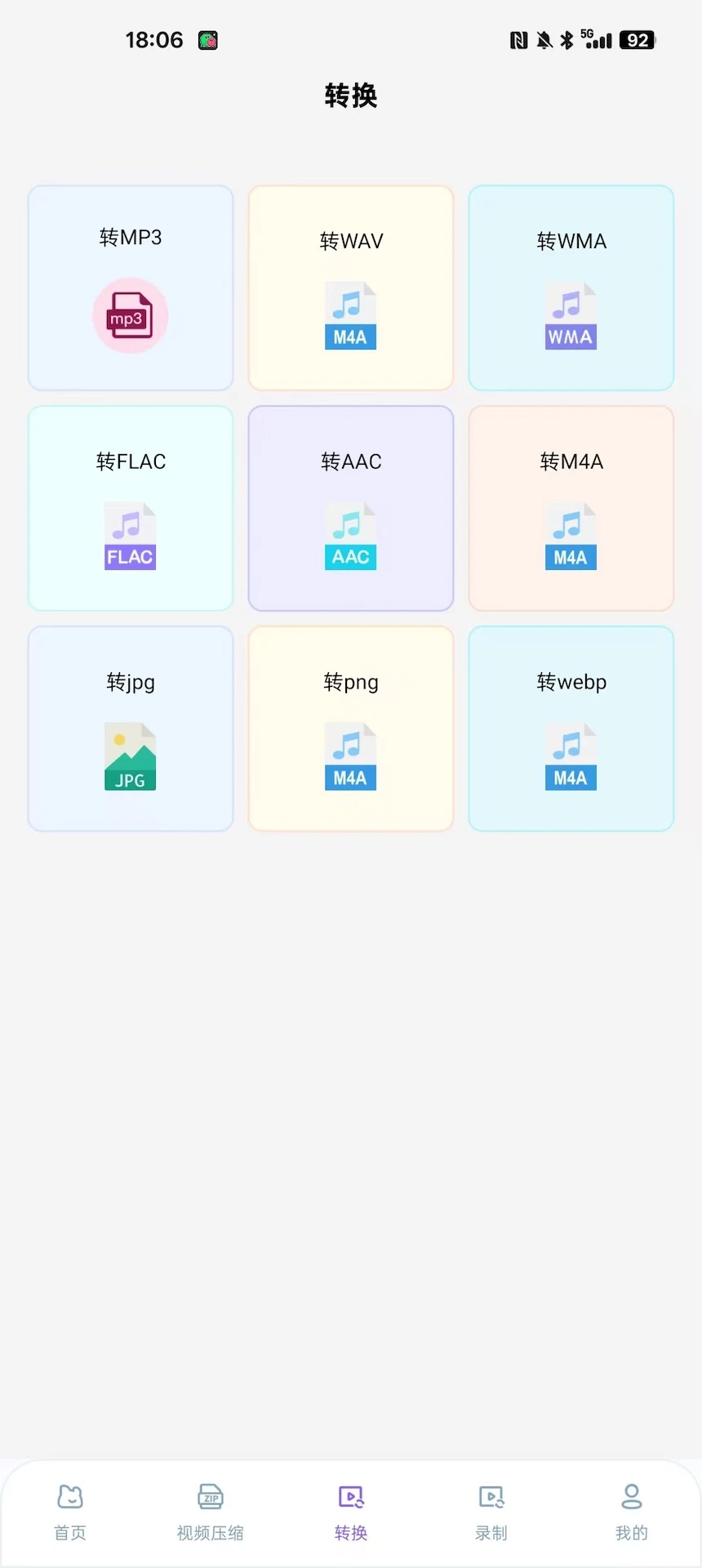
Task: Go to the 首页 tab
Action: coord(70,1512)
